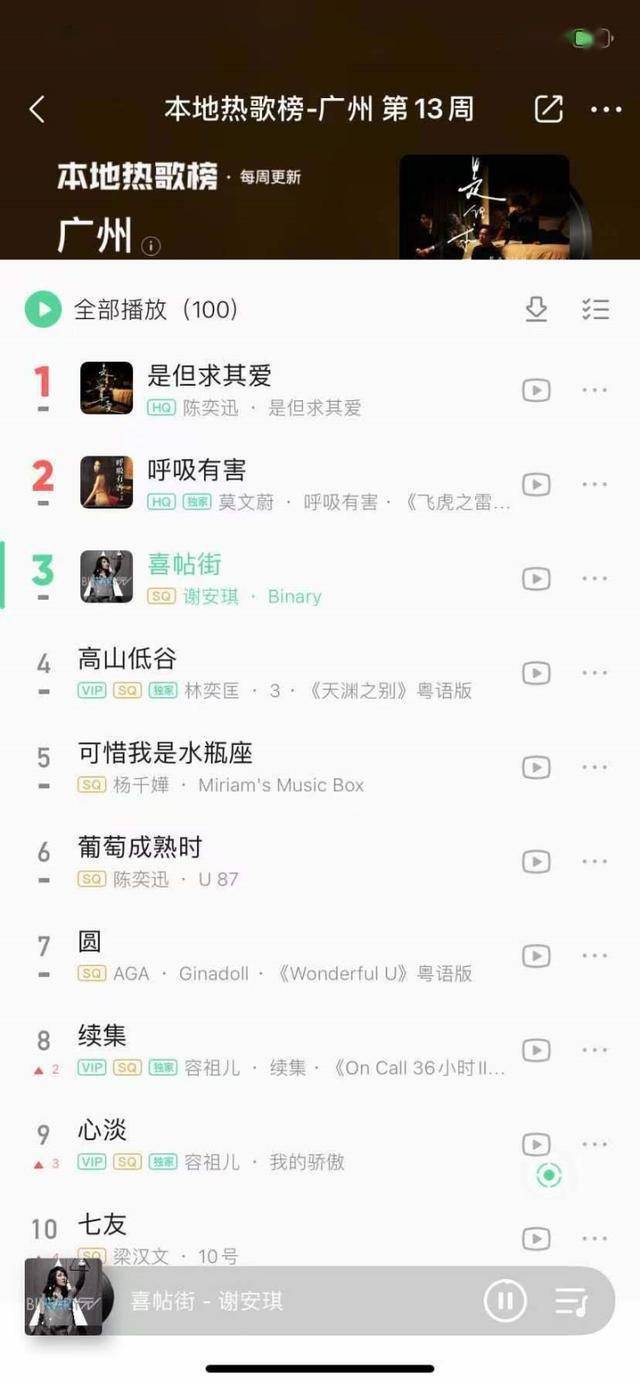
Task: Watch the video for 续集
Action: tap(536, 1051)
